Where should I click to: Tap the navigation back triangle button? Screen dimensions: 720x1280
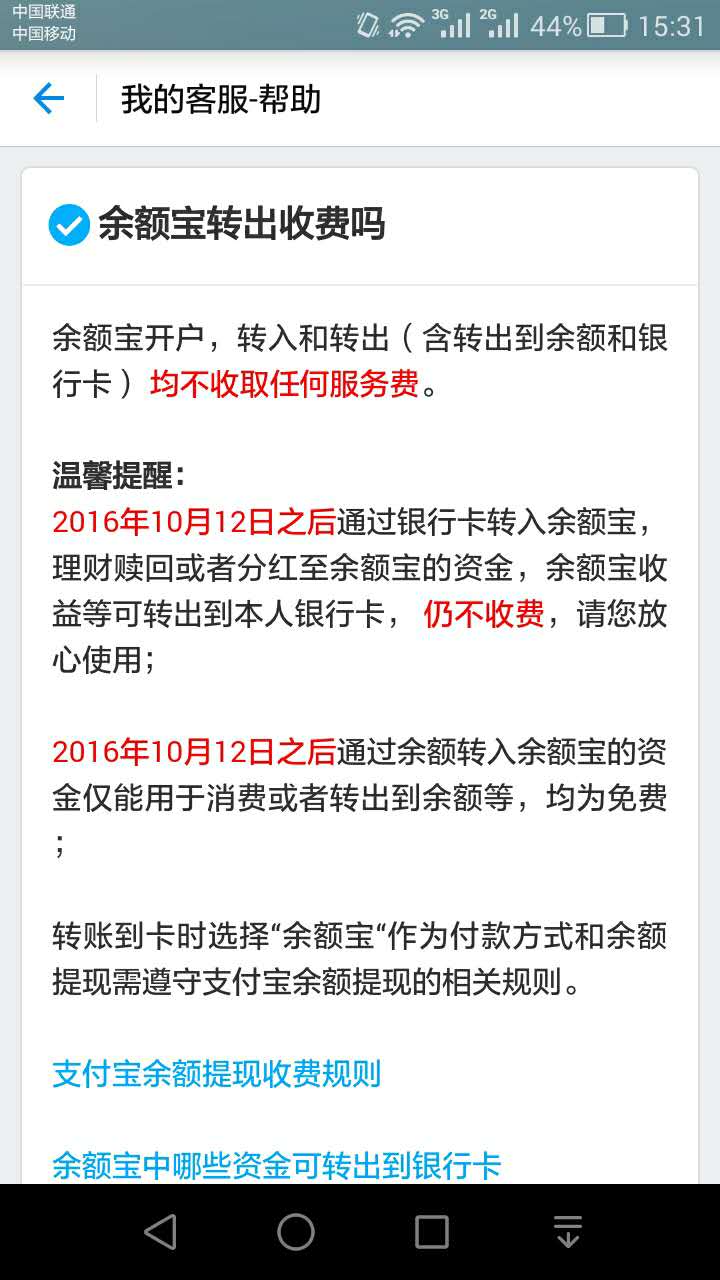161,1232
